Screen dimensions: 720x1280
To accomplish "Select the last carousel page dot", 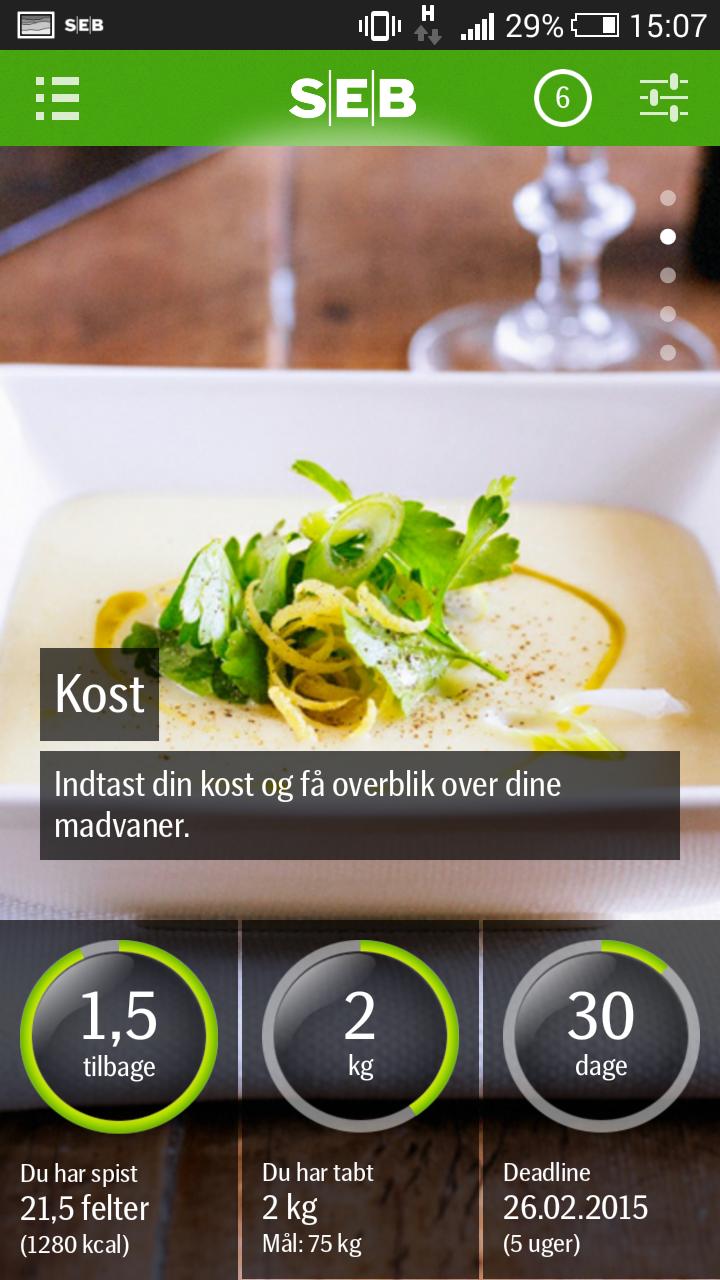I will click(x=668, y=350).
